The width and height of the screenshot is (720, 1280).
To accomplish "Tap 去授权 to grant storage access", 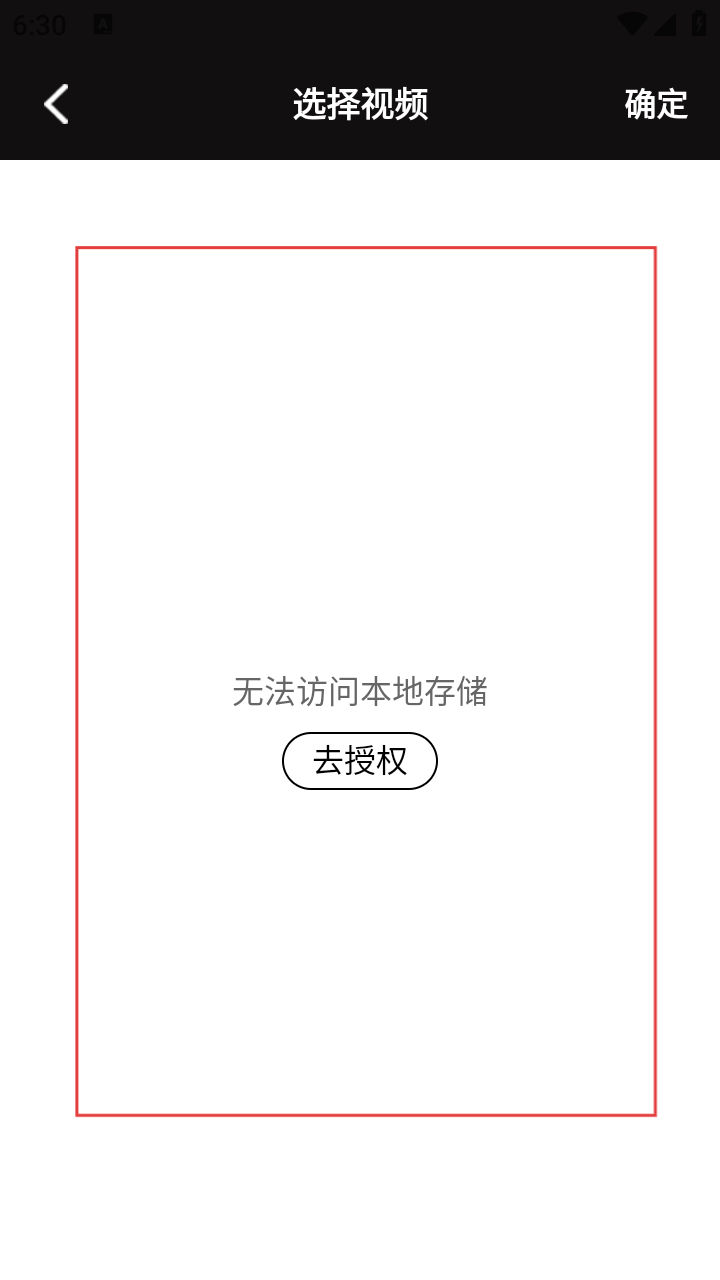I will tap(360, 761).
